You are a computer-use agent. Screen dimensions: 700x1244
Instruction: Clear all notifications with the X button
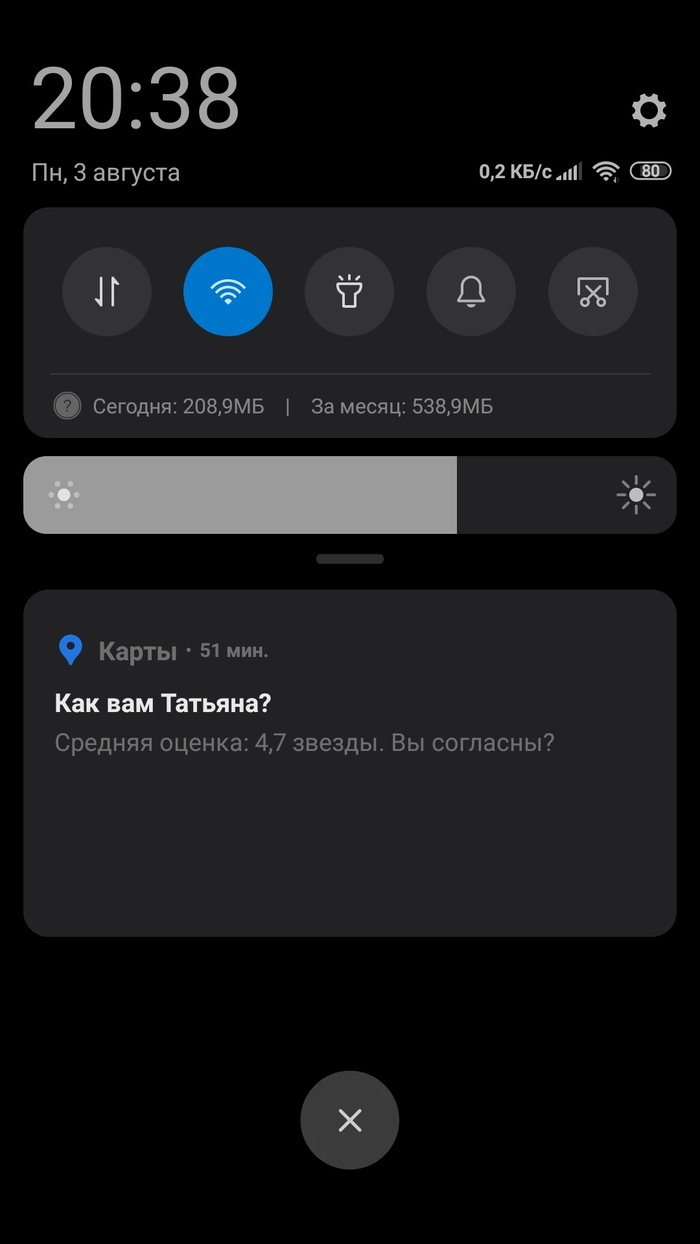pos(350,1120)
